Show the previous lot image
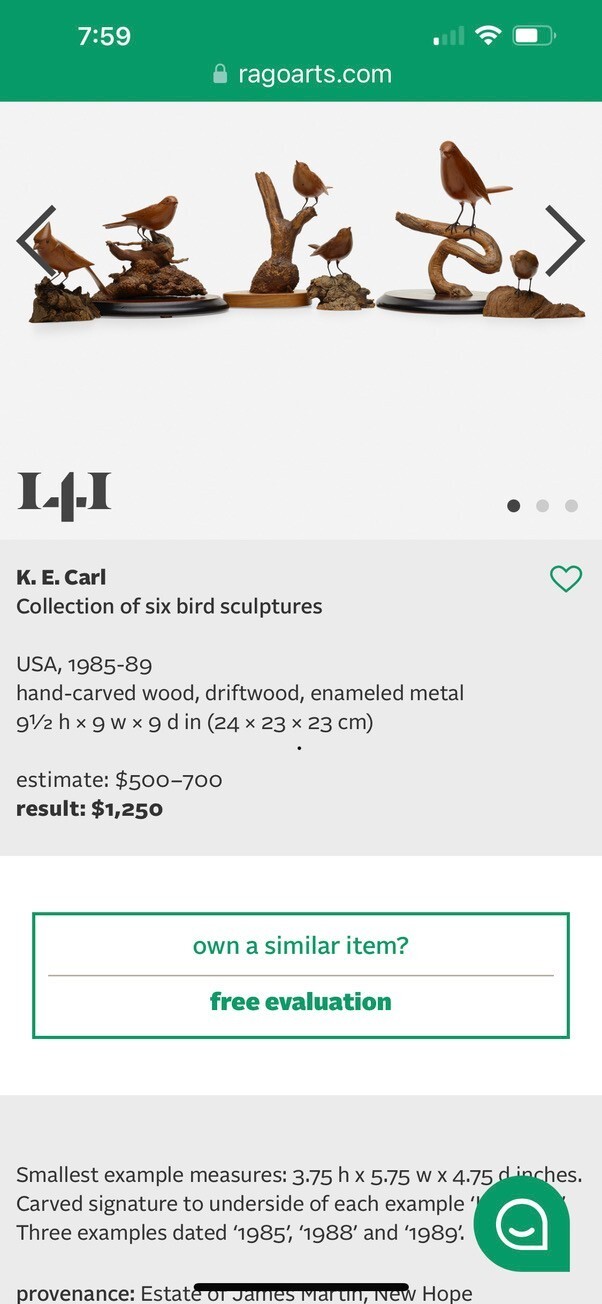The image size is (602, 1304). click(x=37, y=242)
